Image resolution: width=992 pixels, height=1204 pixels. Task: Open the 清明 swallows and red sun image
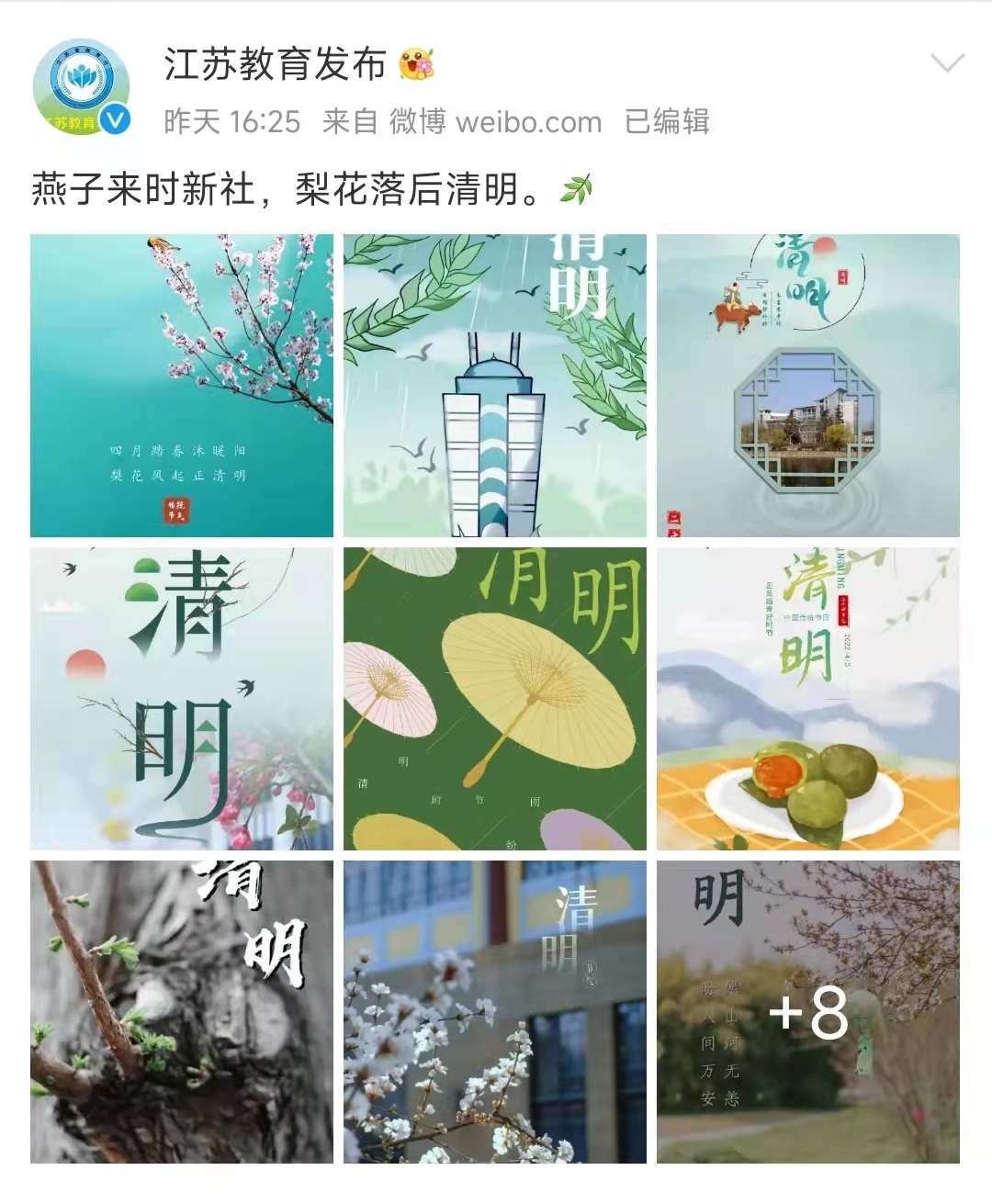point(182,699)
